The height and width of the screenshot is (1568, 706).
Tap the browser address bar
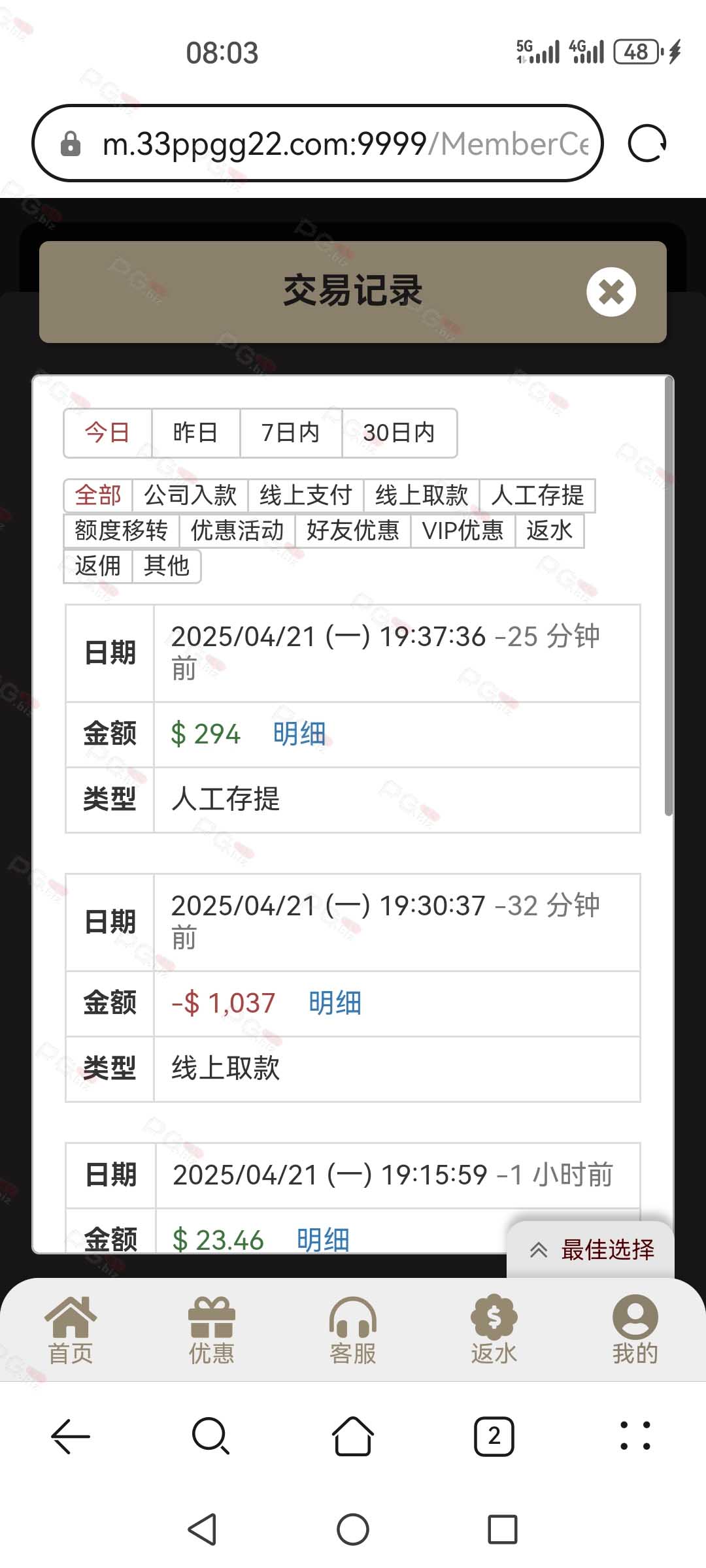pos(318,143)
